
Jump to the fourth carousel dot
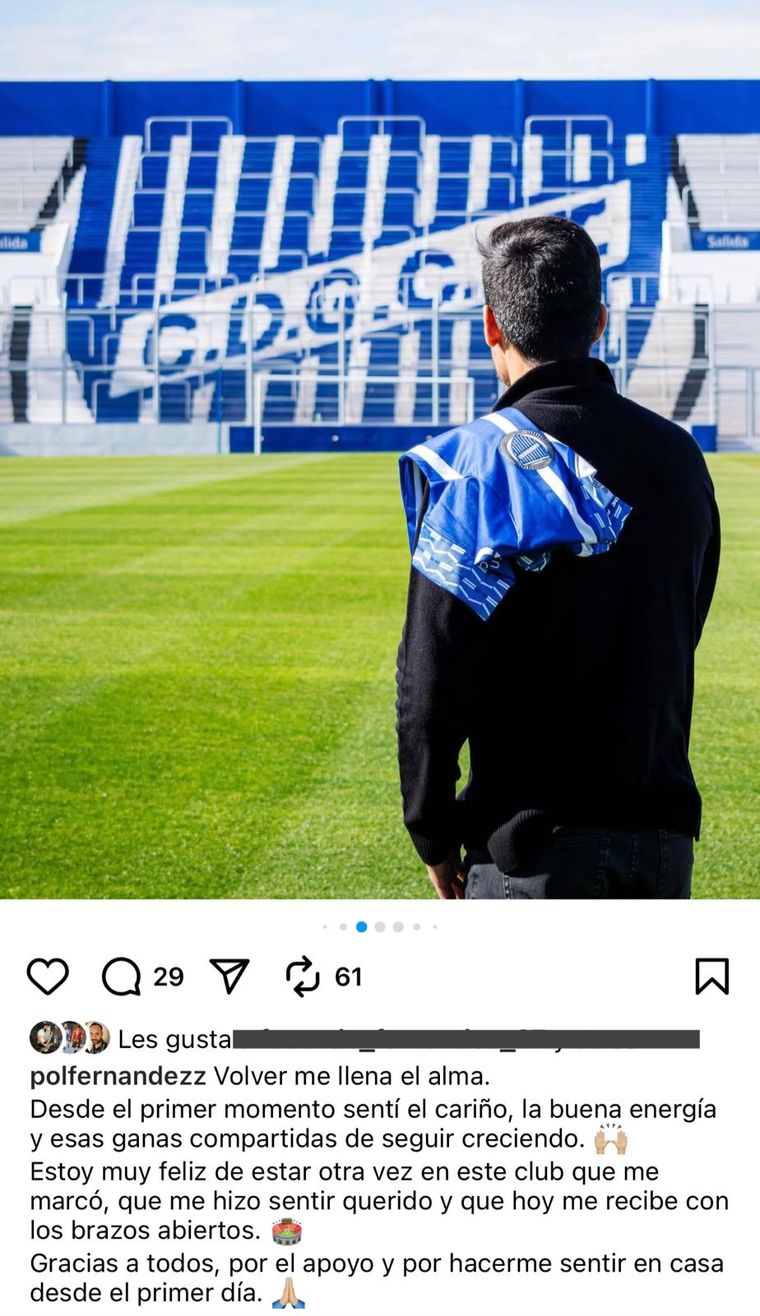tap(380, 927)
